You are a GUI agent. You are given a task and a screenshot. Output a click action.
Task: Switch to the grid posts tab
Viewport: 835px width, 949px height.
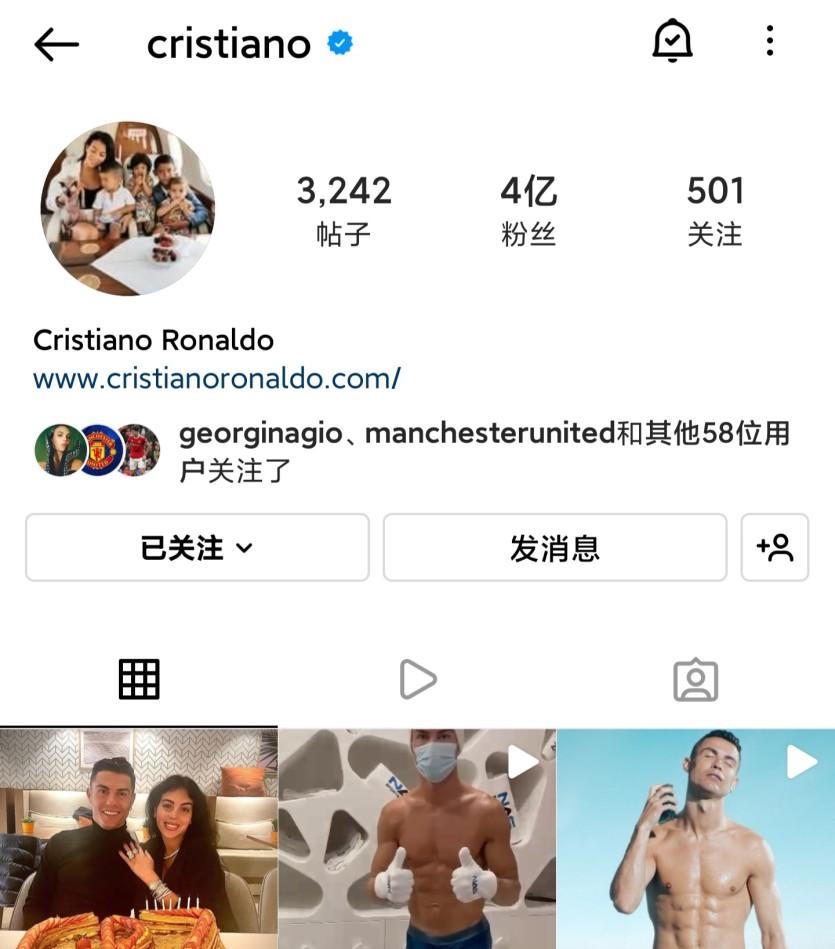139,680
